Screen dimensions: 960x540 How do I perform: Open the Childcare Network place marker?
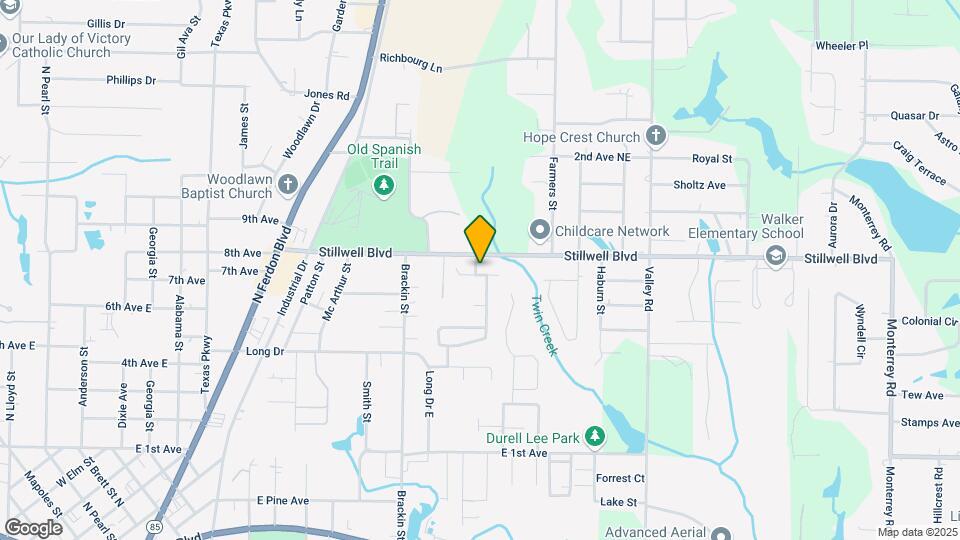[x=541, y=231]
